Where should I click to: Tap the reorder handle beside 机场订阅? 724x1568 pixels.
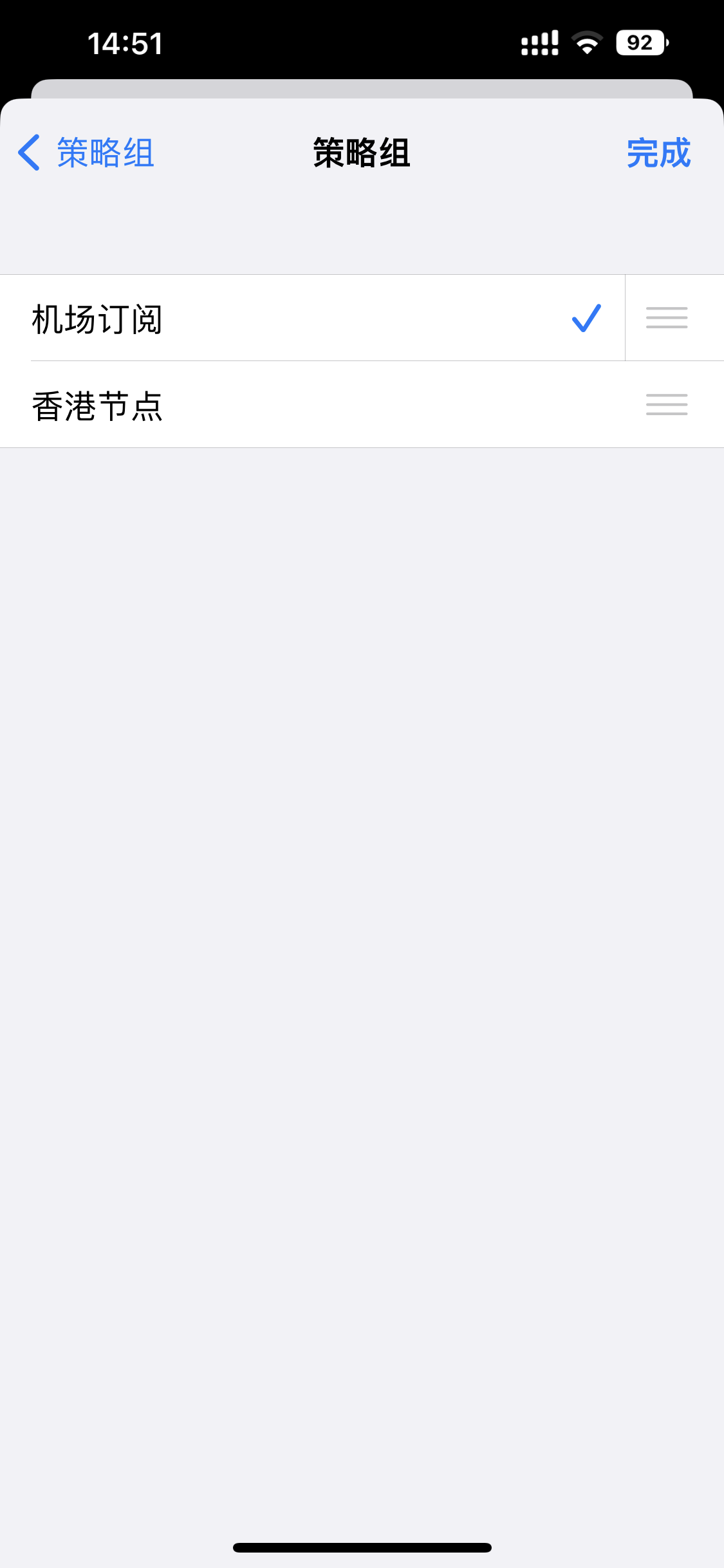[x=666, y=318]
